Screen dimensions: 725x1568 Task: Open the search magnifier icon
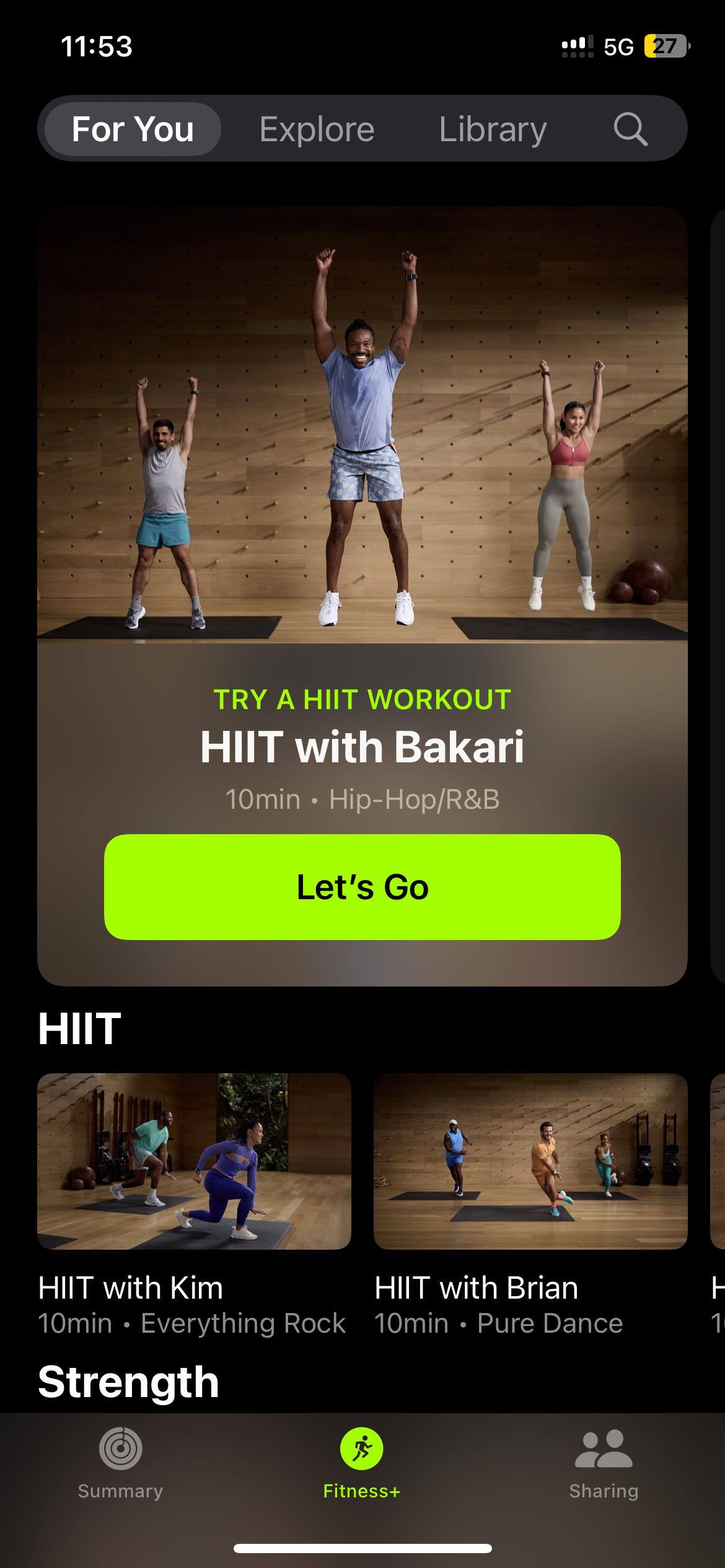coord(630,129)
